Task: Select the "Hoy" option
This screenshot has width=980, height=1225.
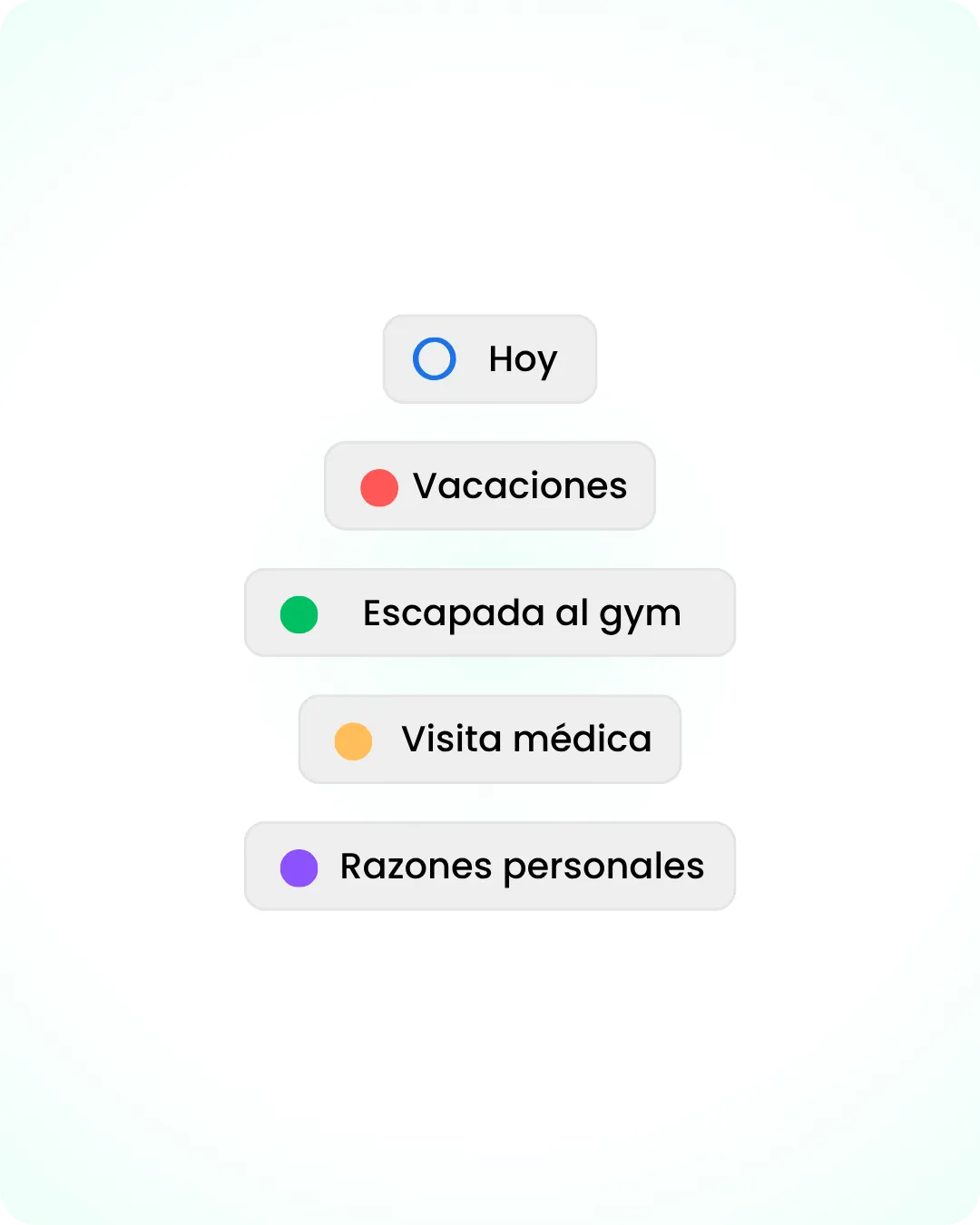Action: (489, 359)
